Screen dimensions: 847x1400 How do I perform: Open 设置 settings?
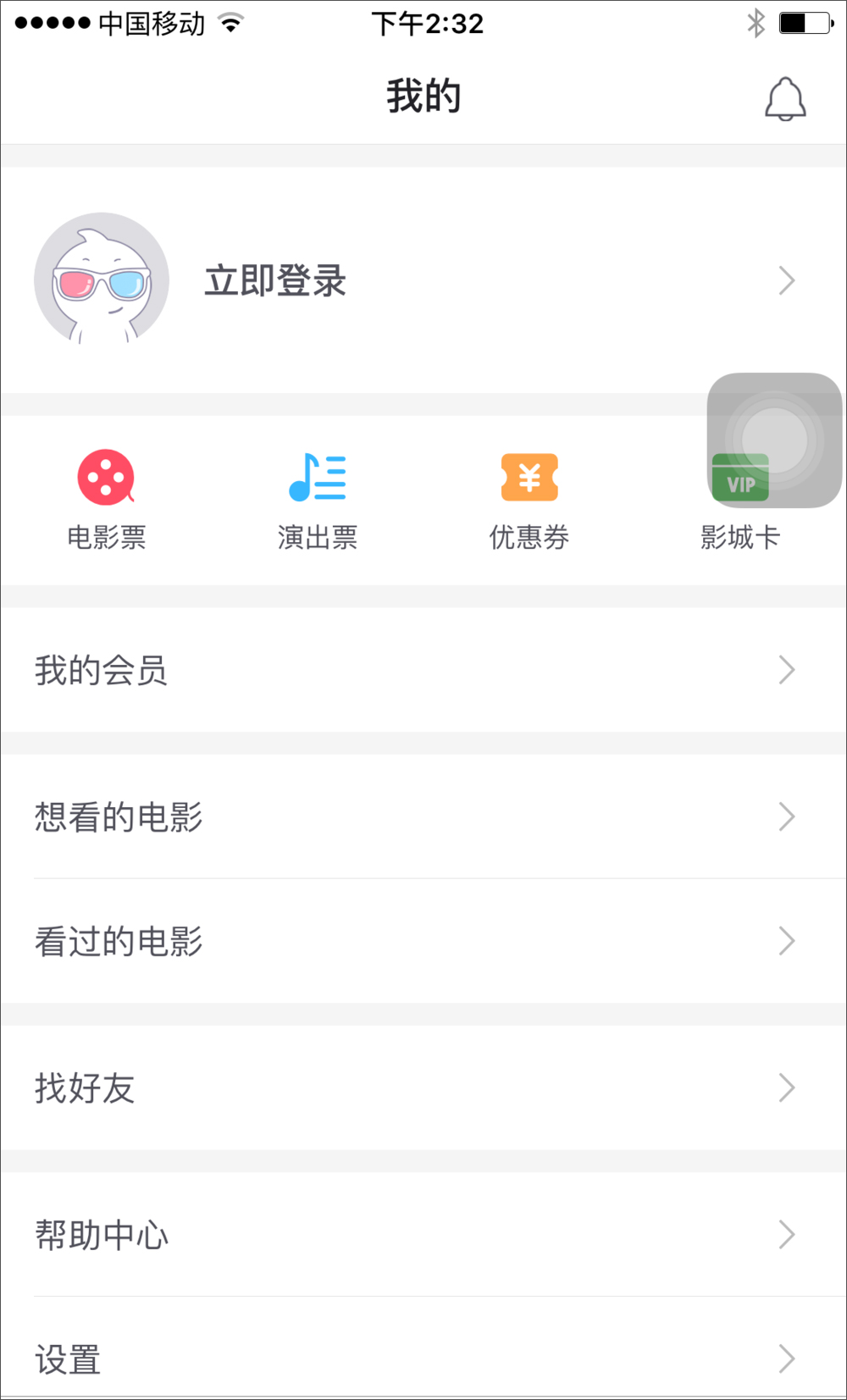coord(423,1358)
